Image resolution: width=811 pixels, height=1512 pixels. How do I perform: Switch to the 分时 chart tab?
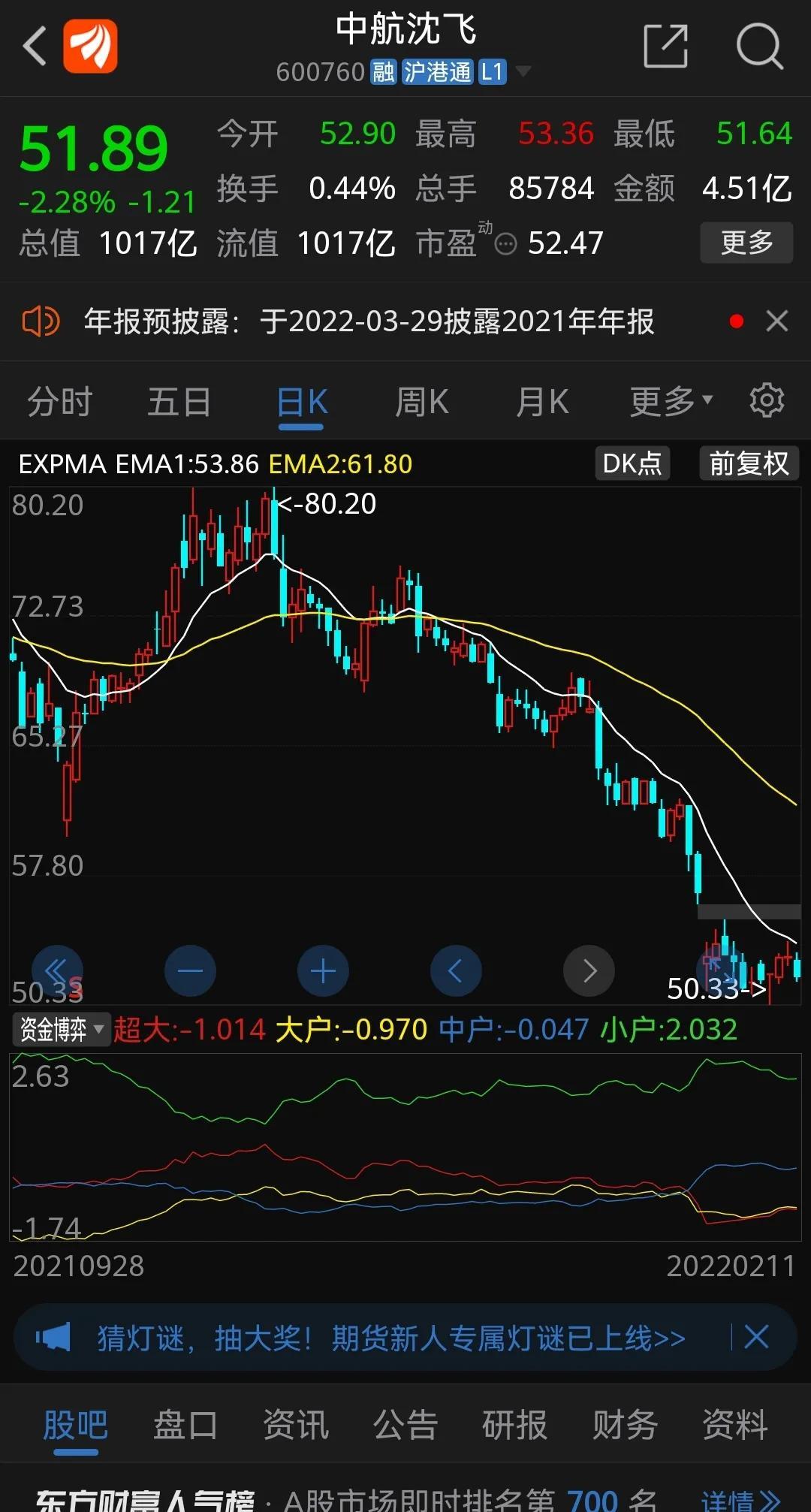point(59,402)
